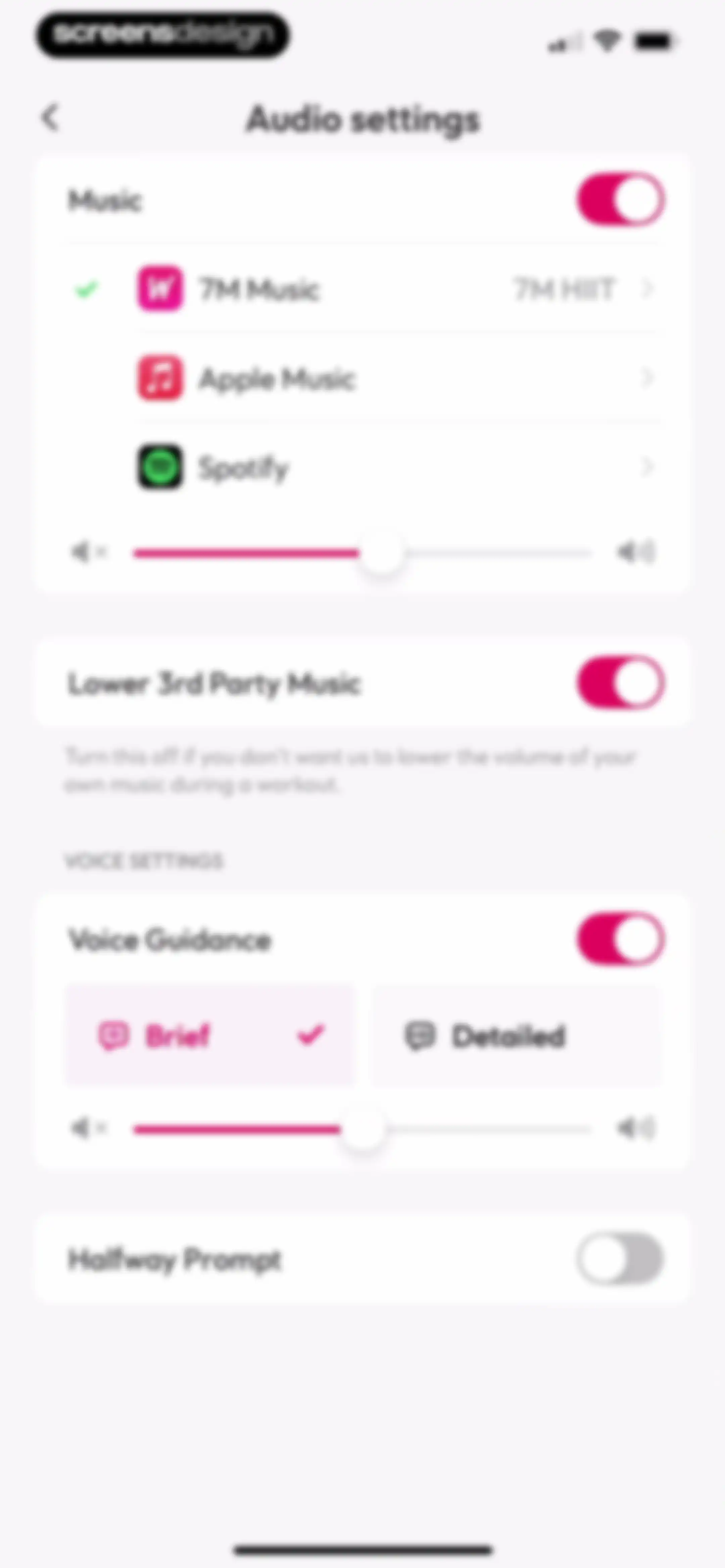Disable Lower 3rd Party Music
725x1568 pixels.
(x=620, y=682)
